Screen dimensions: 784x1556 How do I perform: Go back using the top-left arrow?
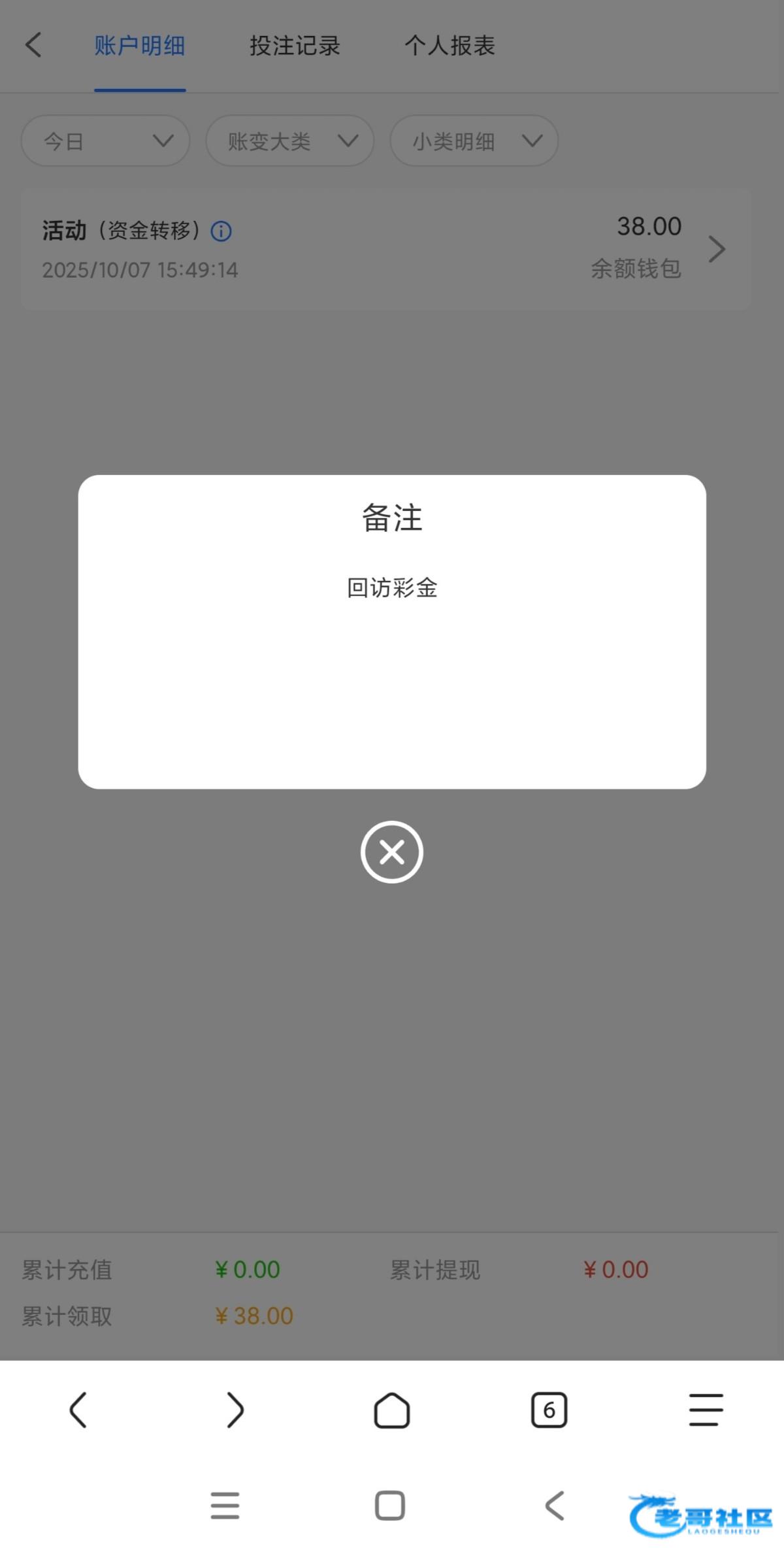[x=33, y=45]
